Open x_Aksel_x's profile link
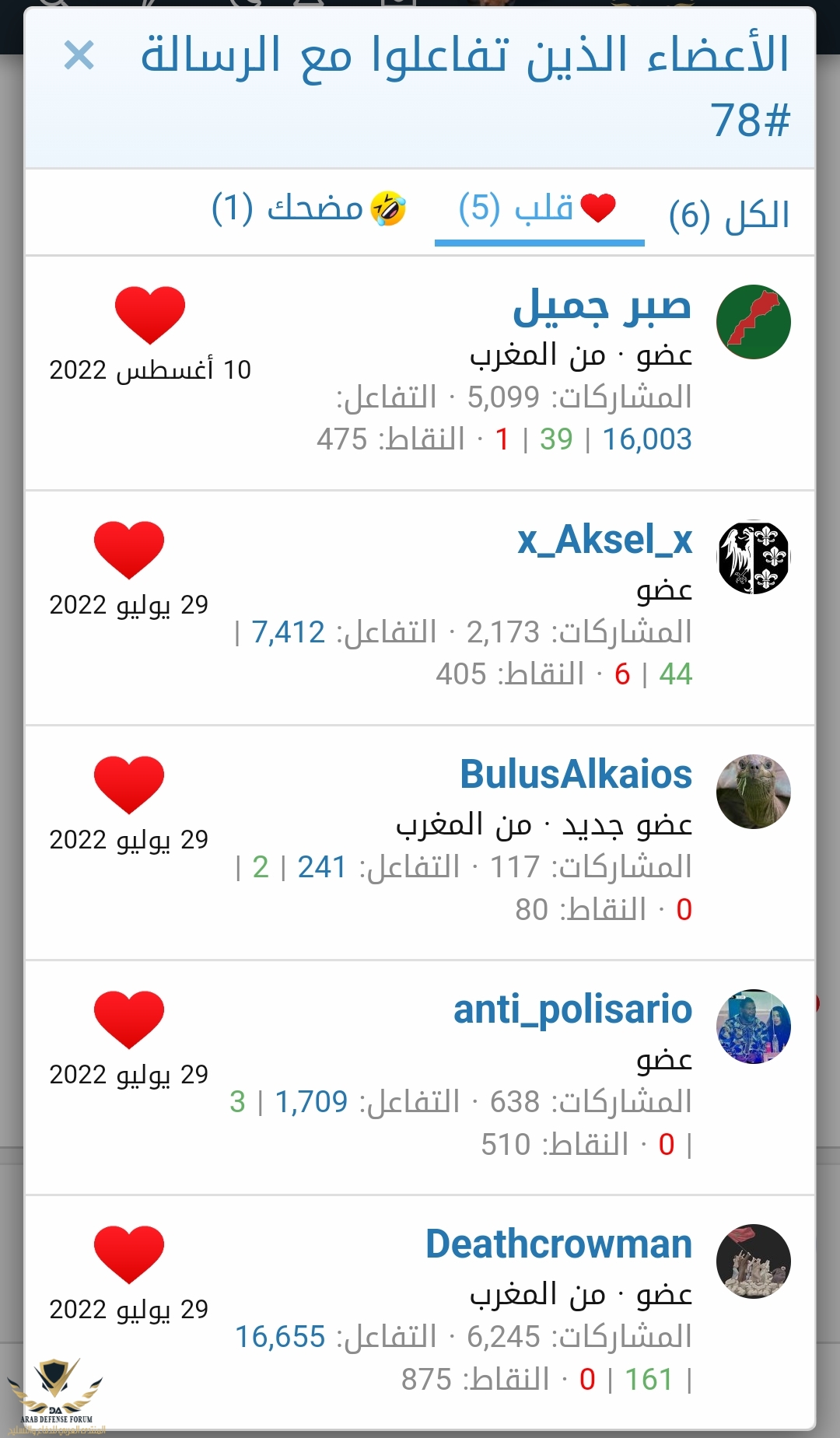 coord(604,540)
